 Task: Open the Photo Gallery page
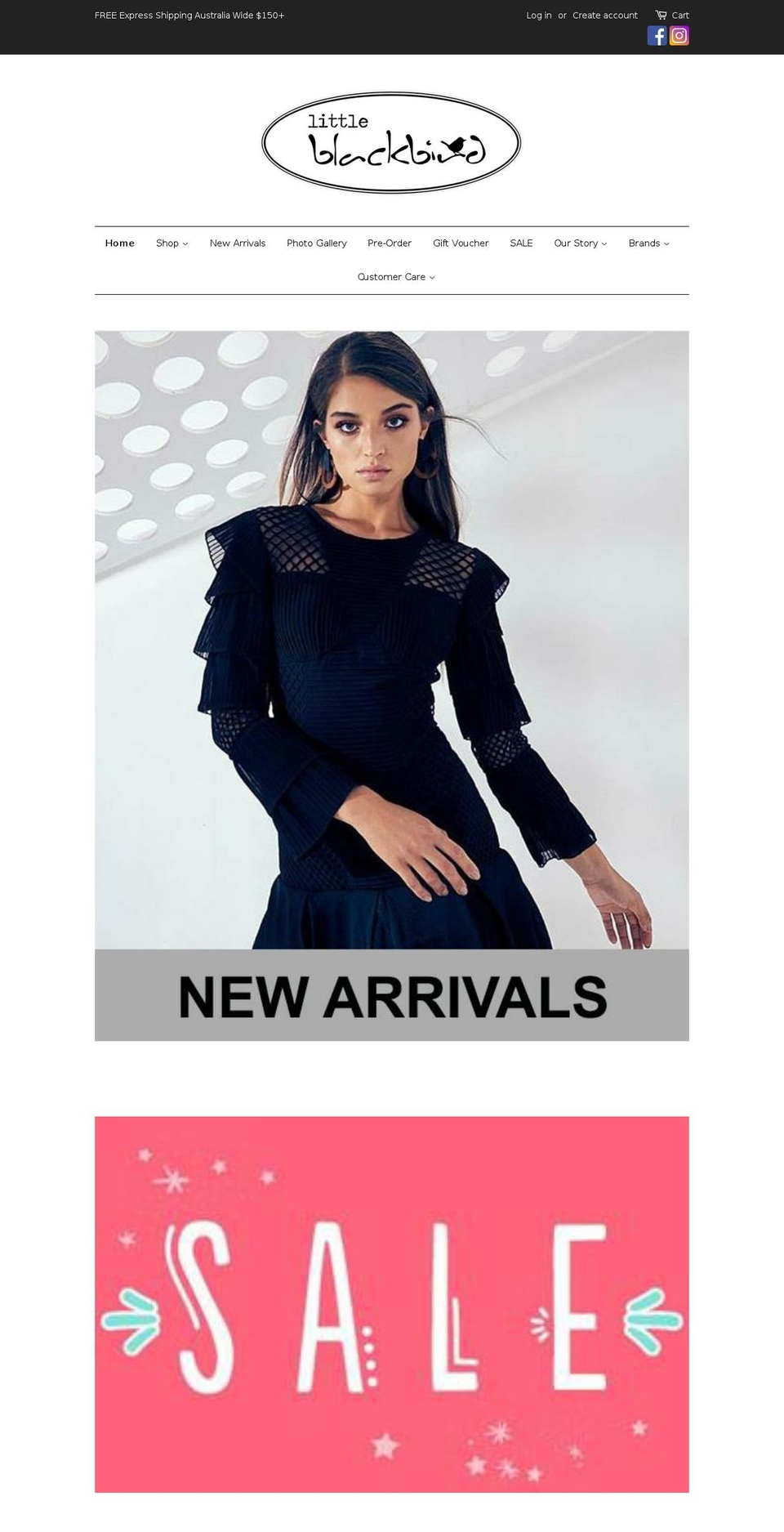tap(317, 243)
